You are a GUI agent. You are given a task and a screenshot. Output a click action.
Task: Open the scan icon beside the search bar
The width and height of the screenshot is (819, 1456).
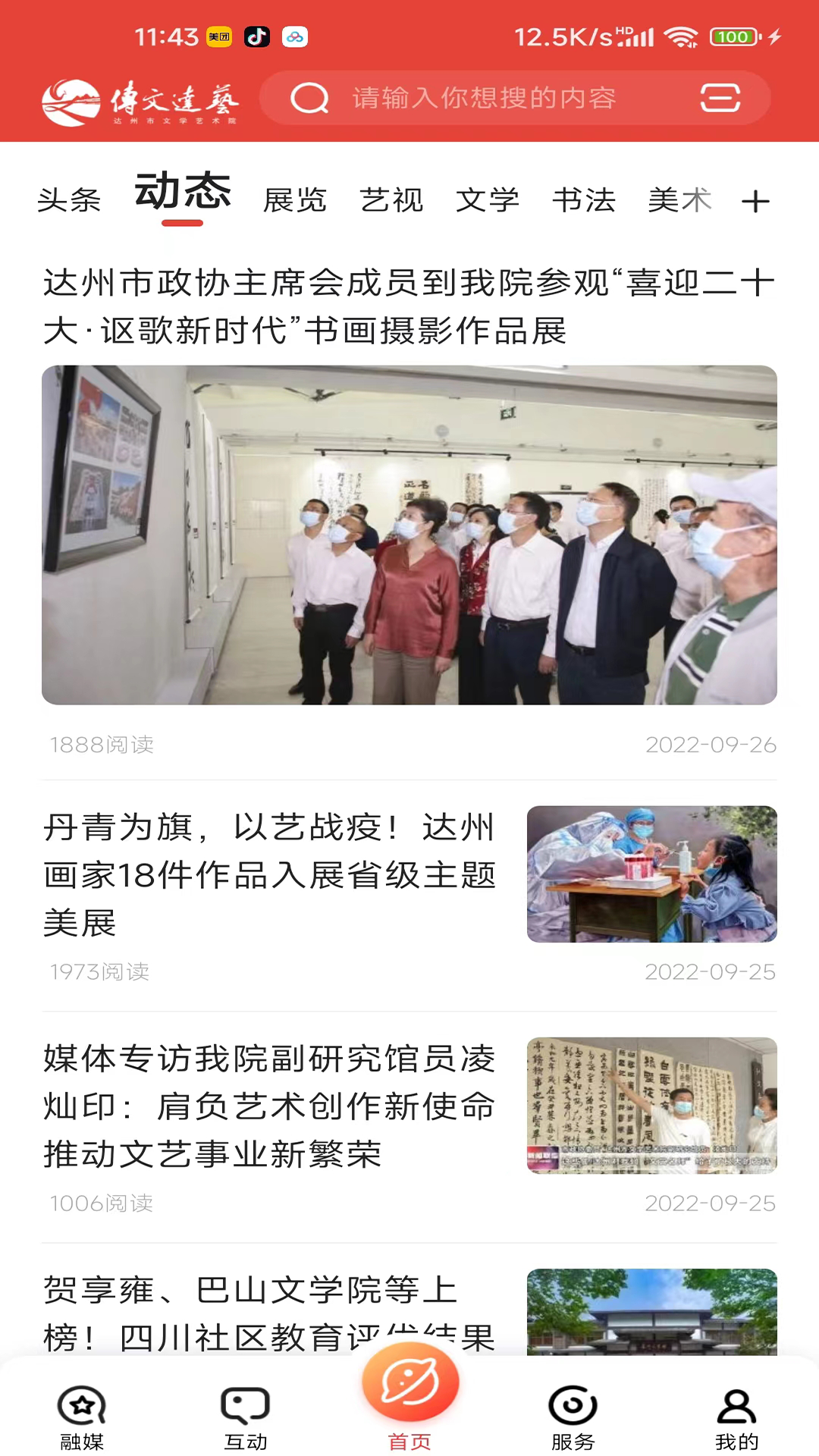pos(722,98)
